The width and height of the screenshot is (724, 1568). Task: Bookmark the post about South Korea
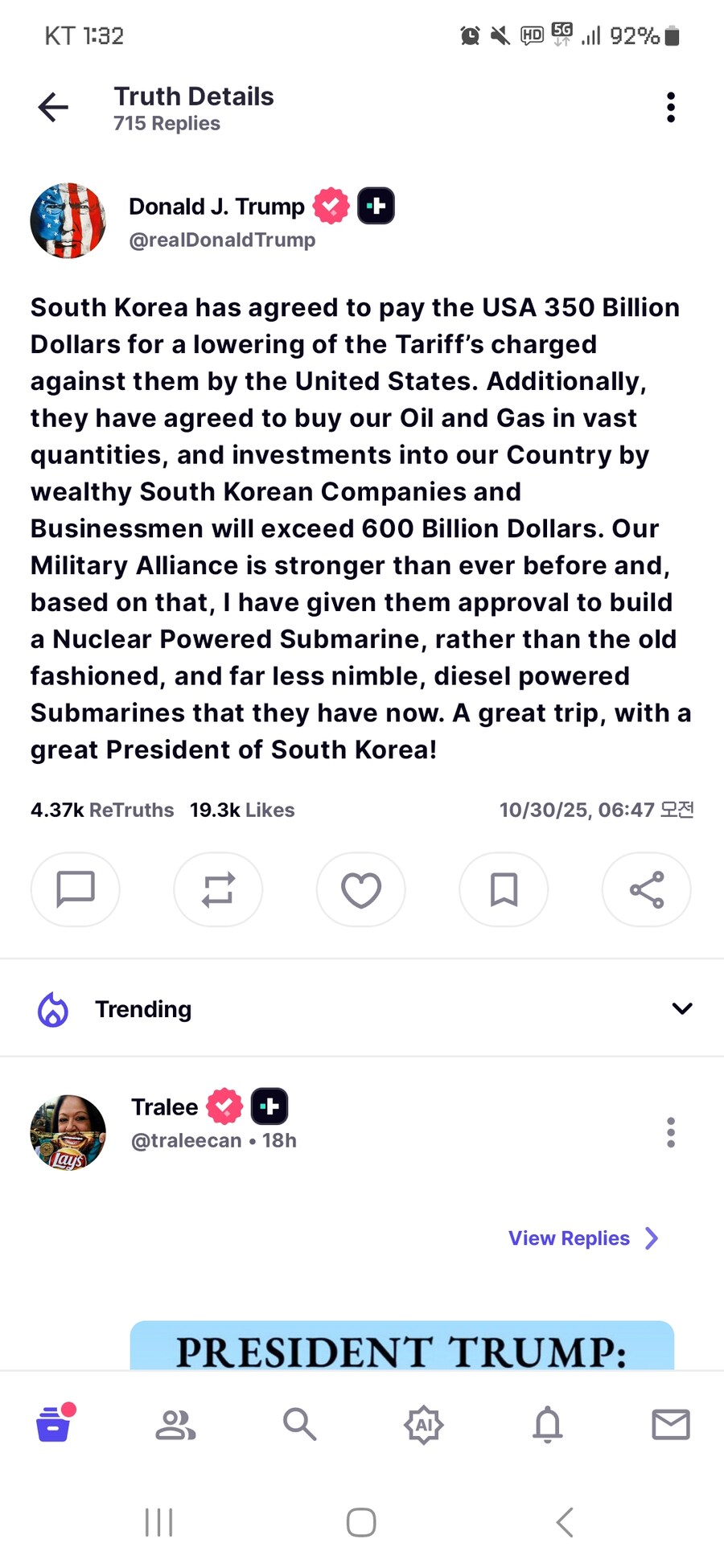coord(504,890)
